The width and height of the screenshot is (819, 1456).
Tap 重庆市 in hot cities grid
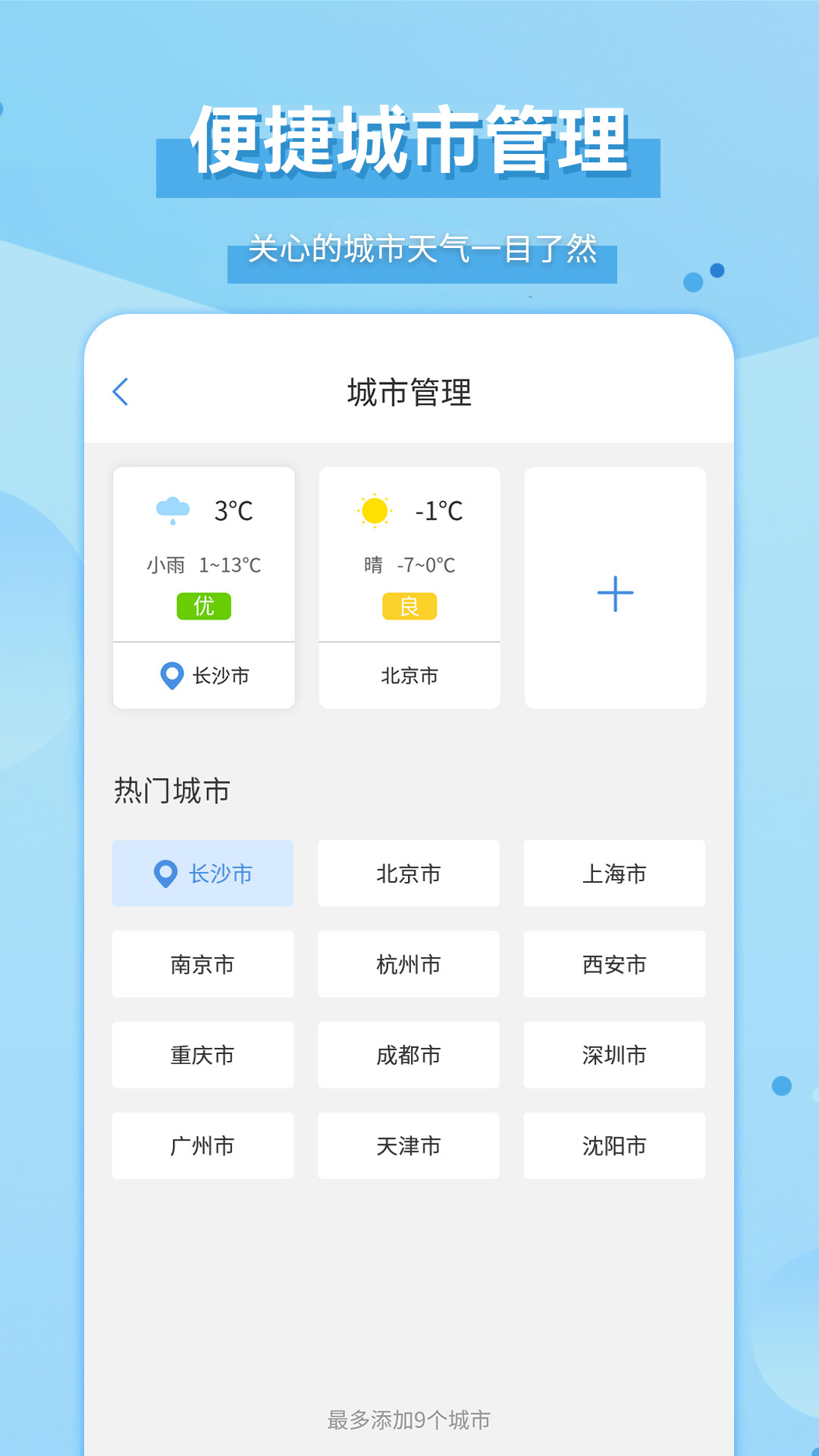(202, 1055)
